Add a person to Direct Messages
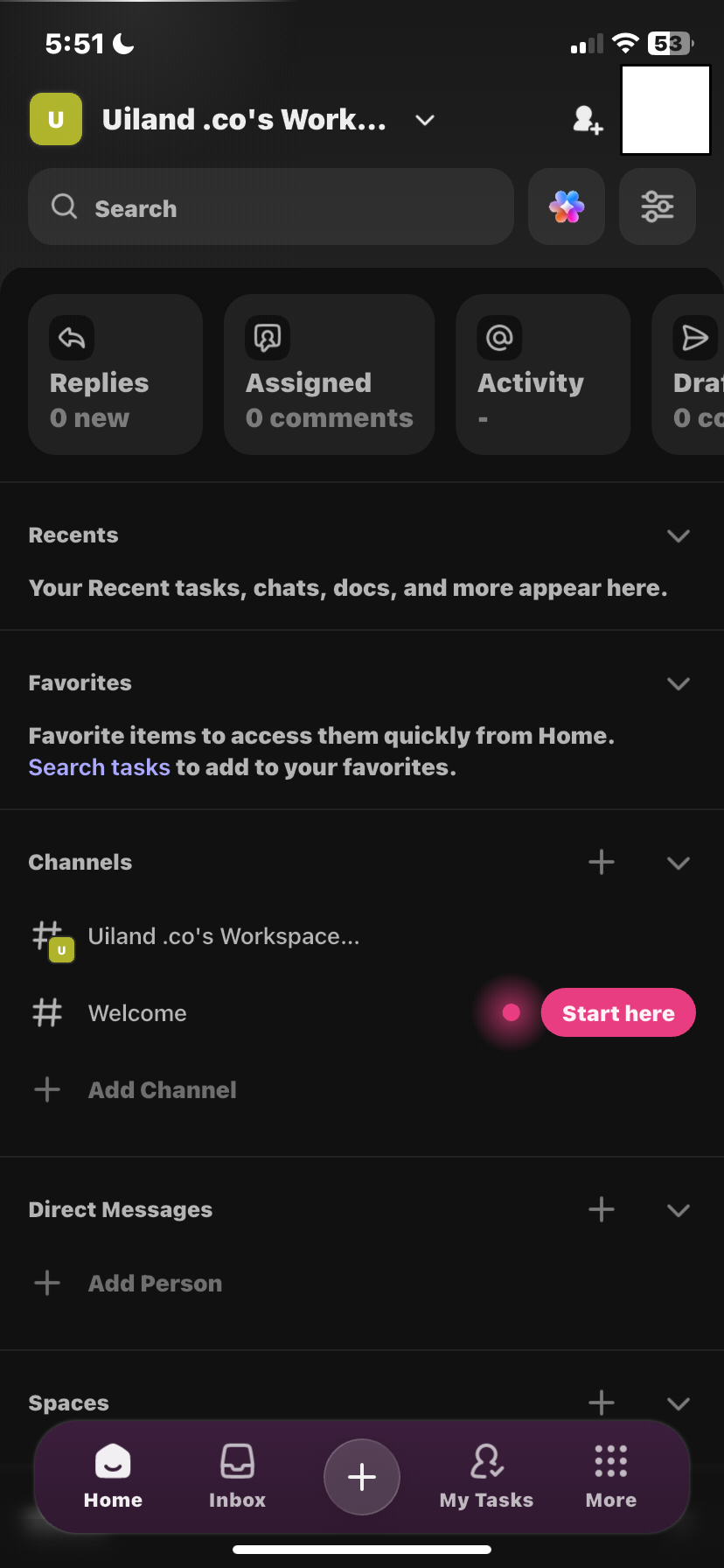Viewport: 724px width, 1568px height. click(155, 1283)
